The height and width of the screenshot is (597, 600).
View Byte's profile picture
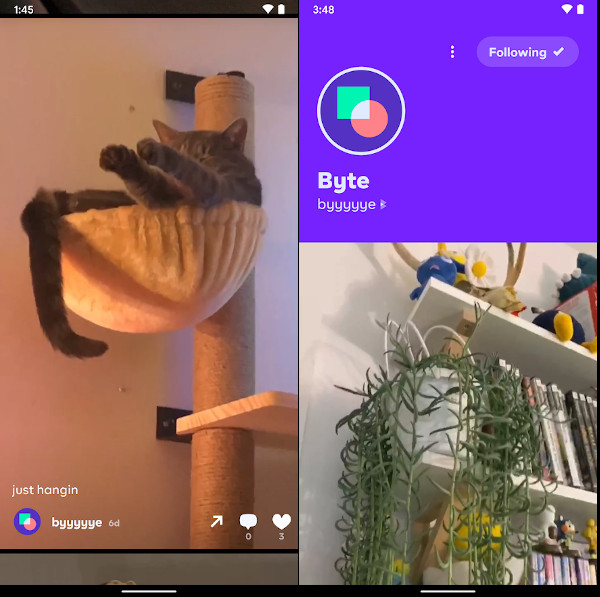[361, 111]
